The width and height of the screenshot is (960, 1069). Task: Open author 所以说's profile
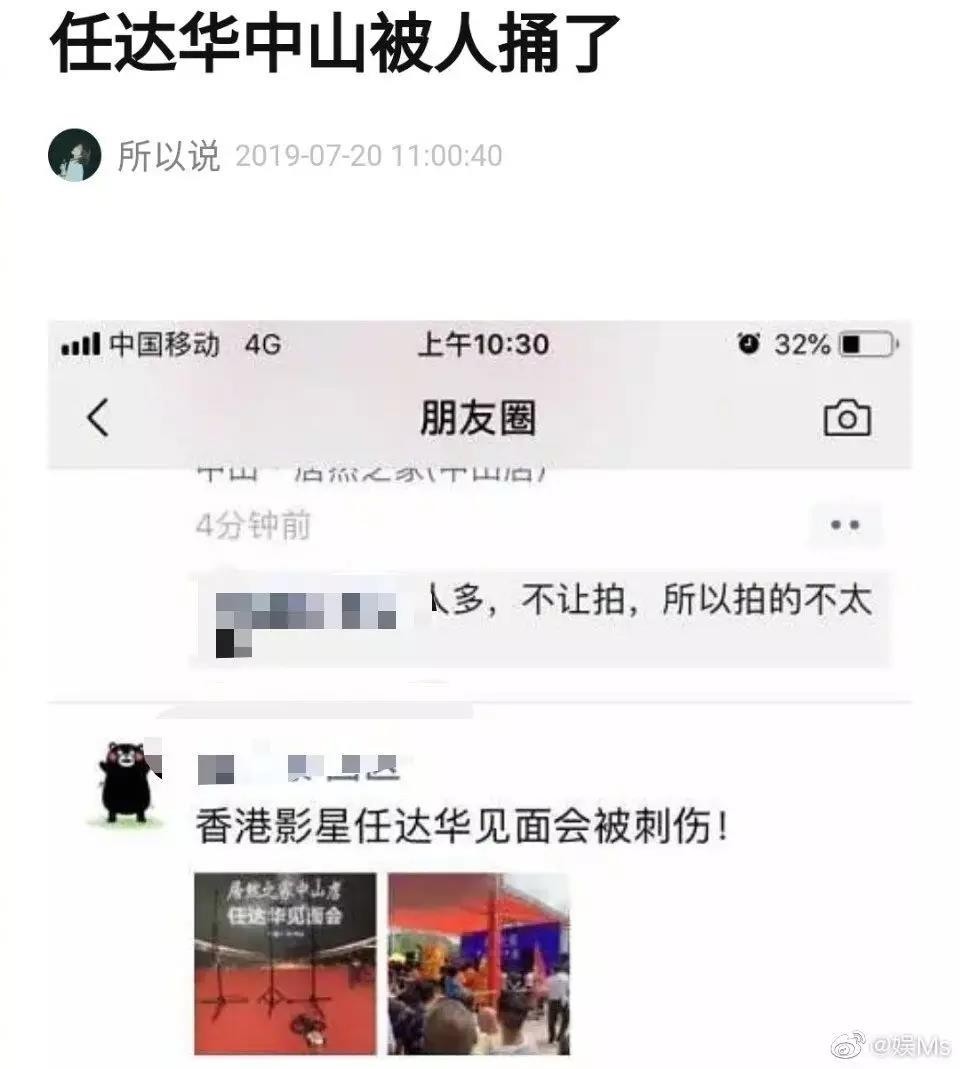[x=168, y=156]
